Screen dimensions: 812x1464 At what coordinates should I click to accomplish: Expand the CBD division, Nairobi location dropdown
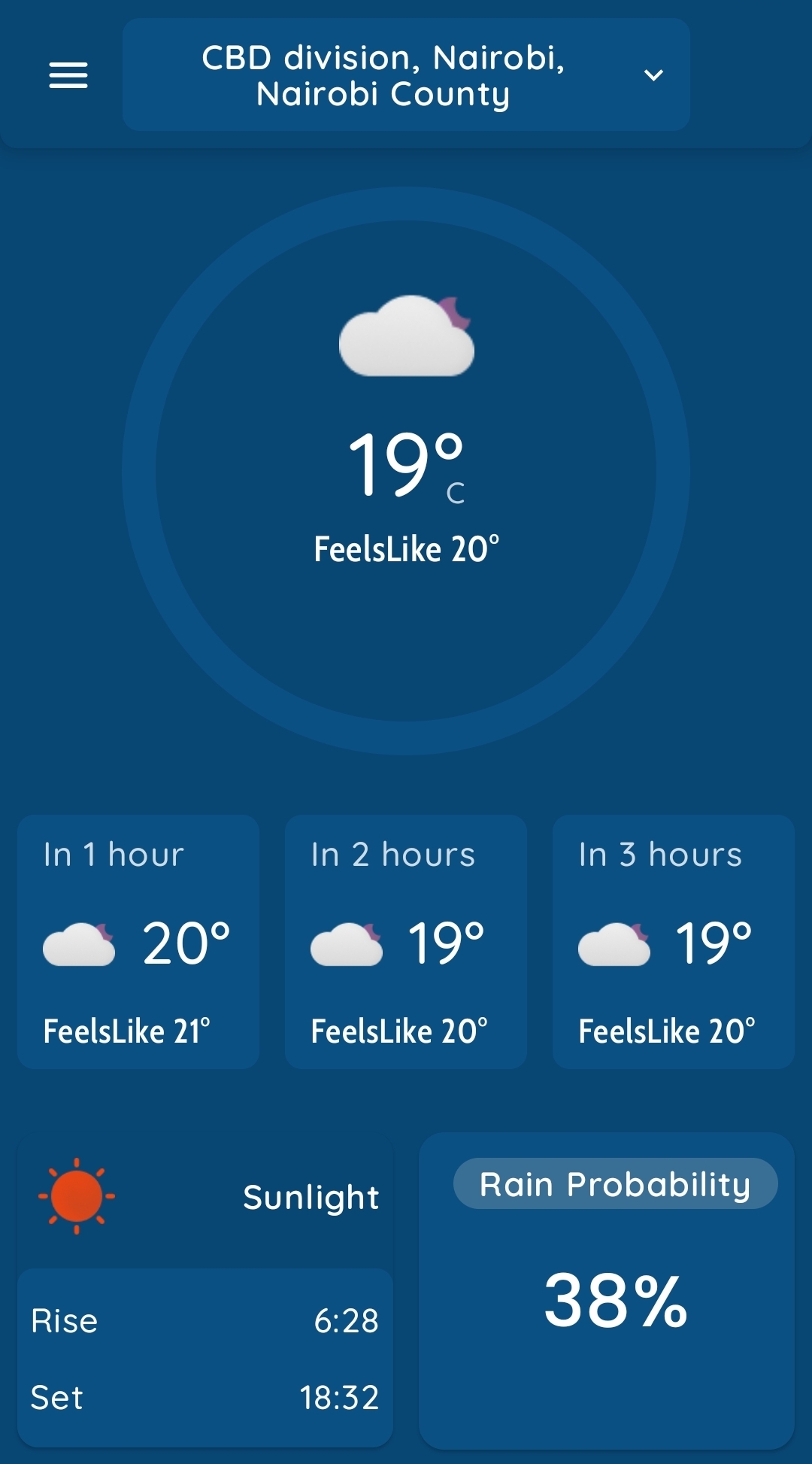406,75
